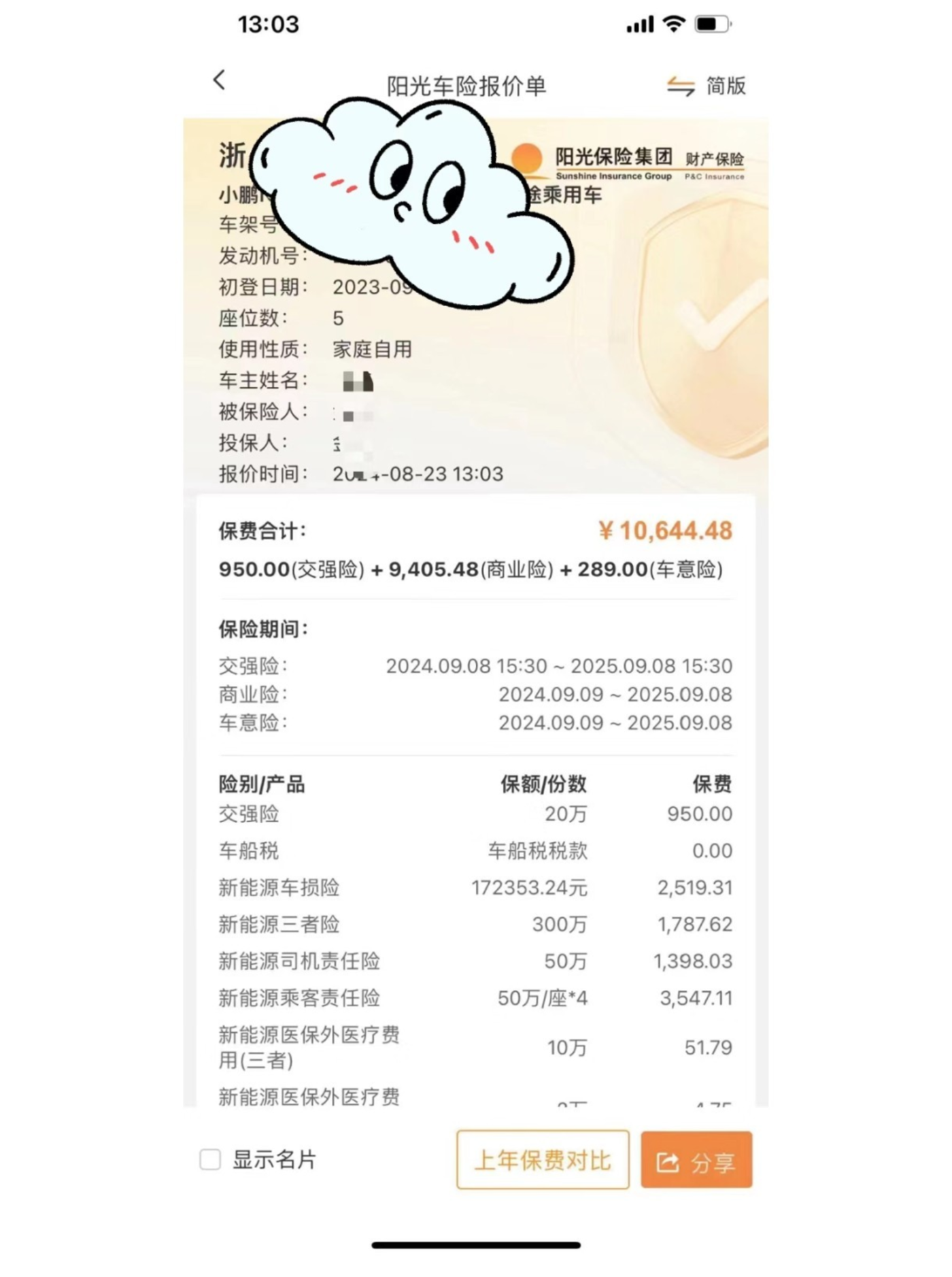Share the quote via 分享 button
The width and height of the screenshot is (952, 1277).
coord(696,1161)
